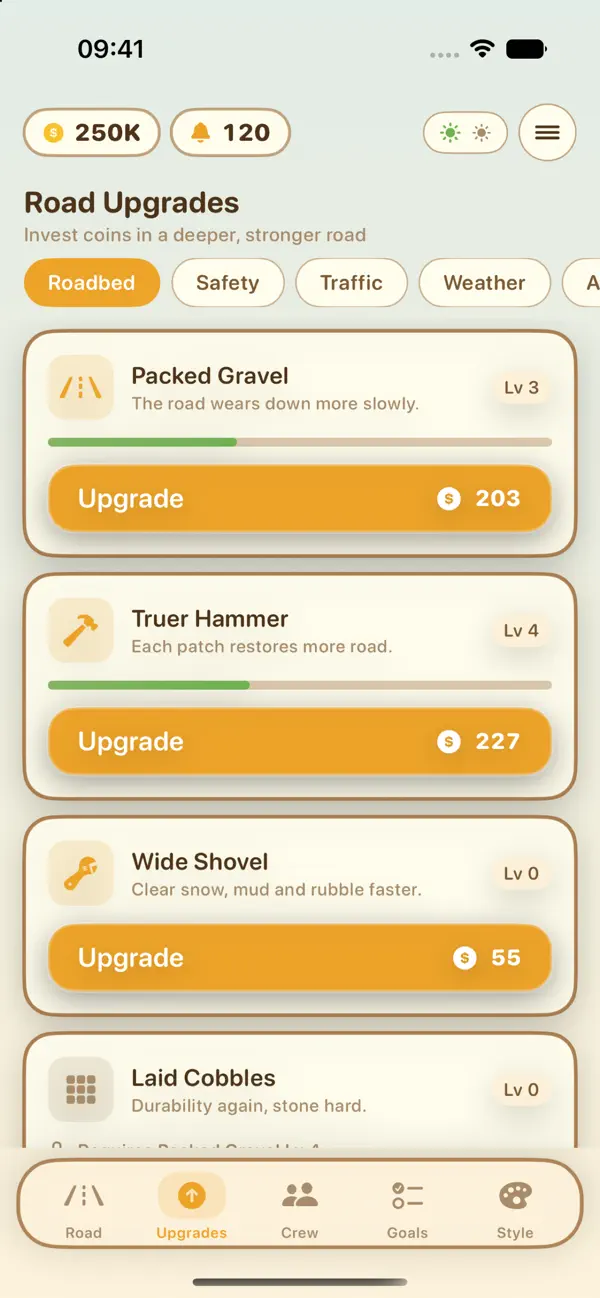This screenshot has height=1298, width=600.
Task: Switch to the Traffic category
Action: pos(351,283)
